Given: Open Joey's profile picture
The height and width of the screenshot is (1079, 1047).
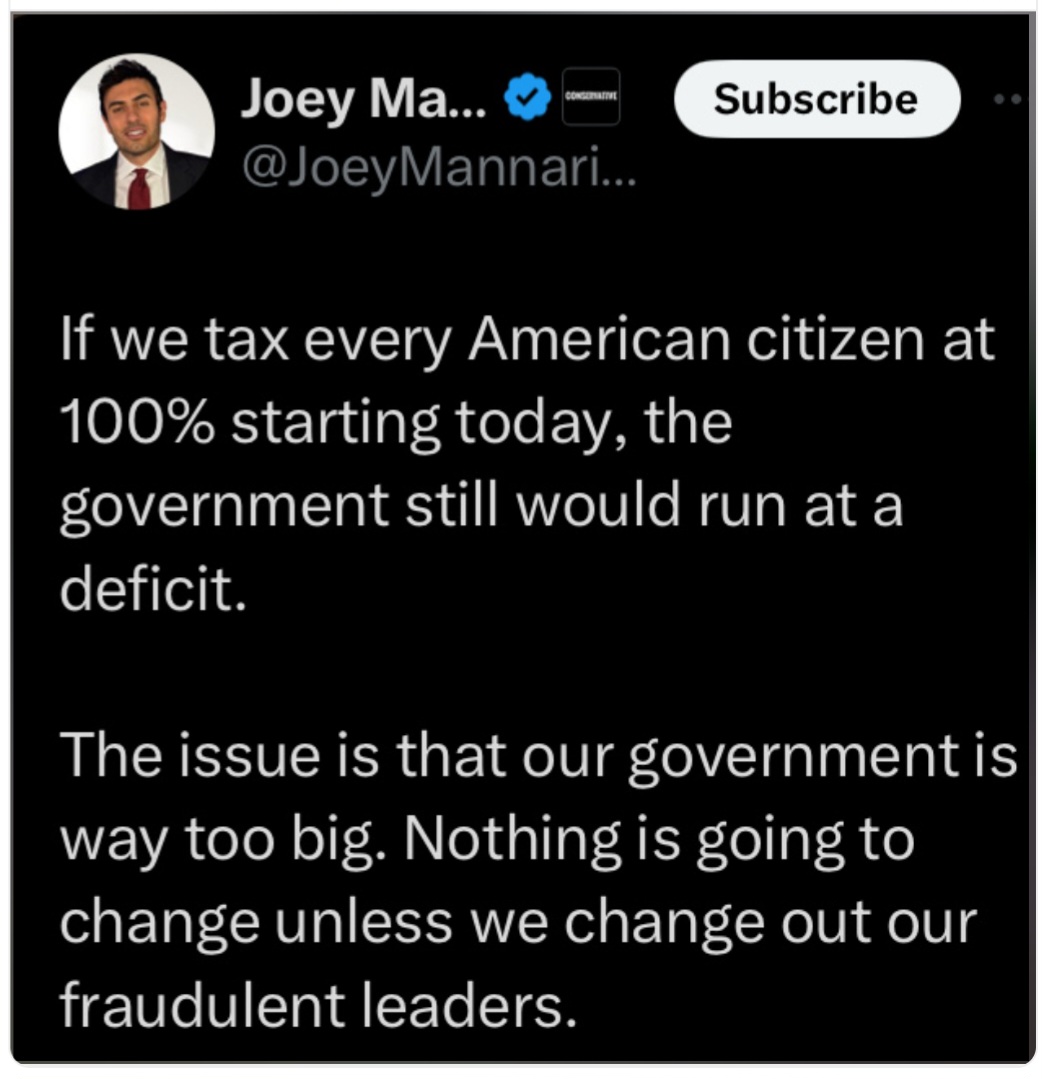Looking at the screenshot, I should 137,131.
